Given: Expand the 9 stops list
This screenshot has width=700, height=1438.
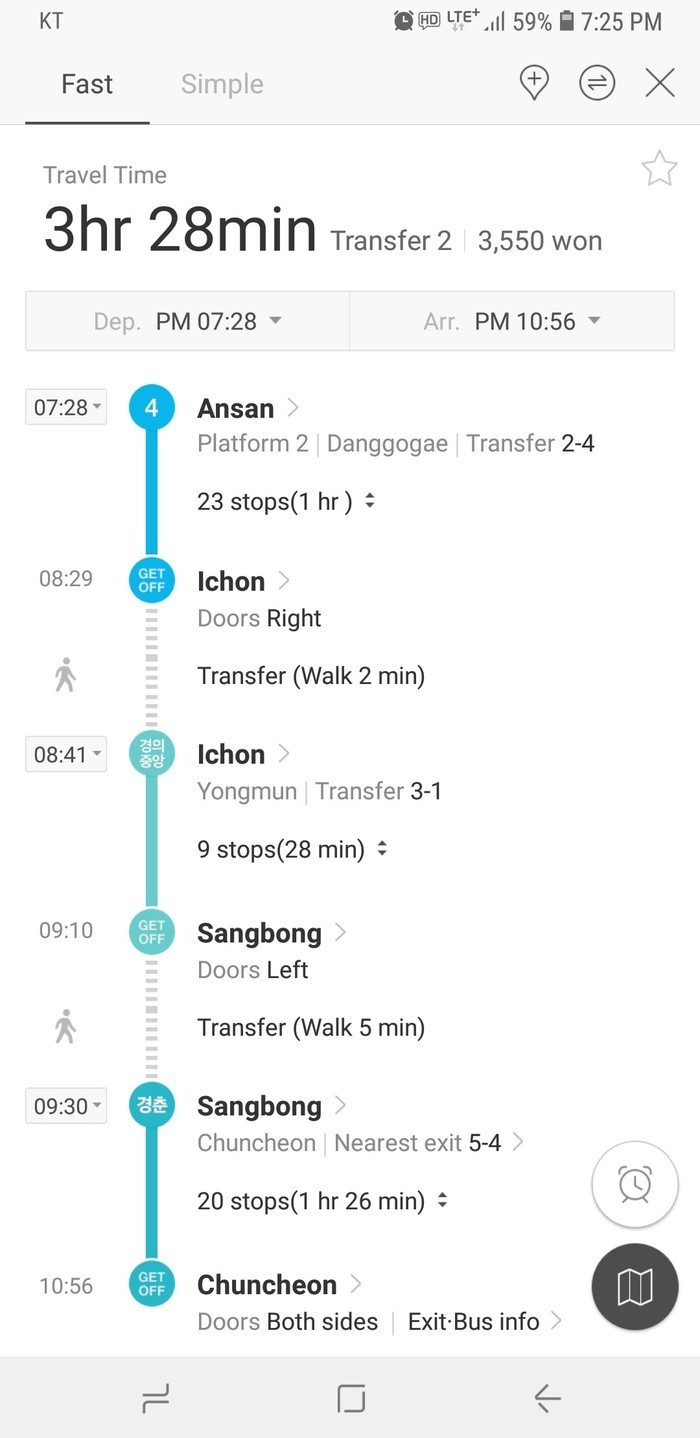Looking at the screenshot, I should pyautogui.click(x=292, y=849).
